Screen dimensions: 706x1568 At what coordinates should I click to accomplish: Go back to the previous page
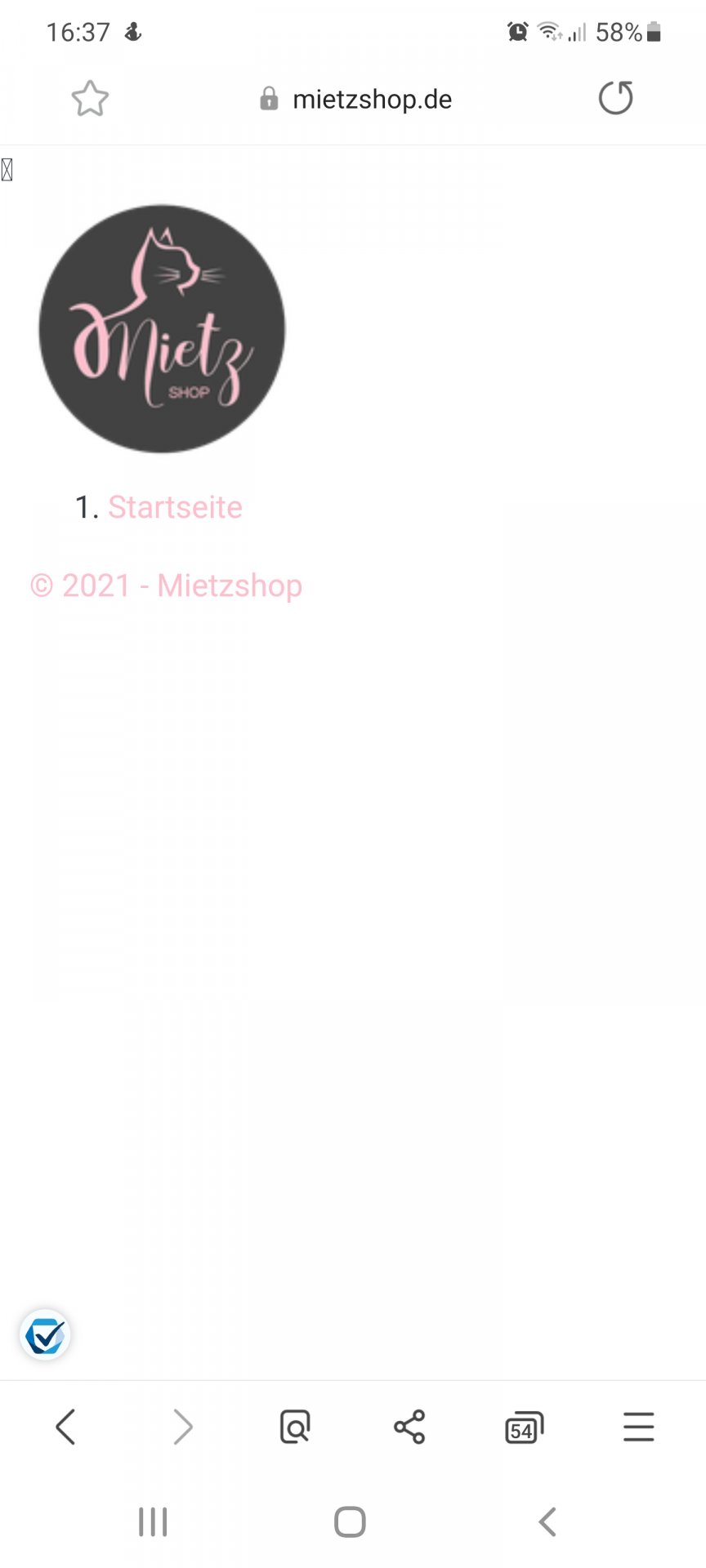click(66, 1427)
